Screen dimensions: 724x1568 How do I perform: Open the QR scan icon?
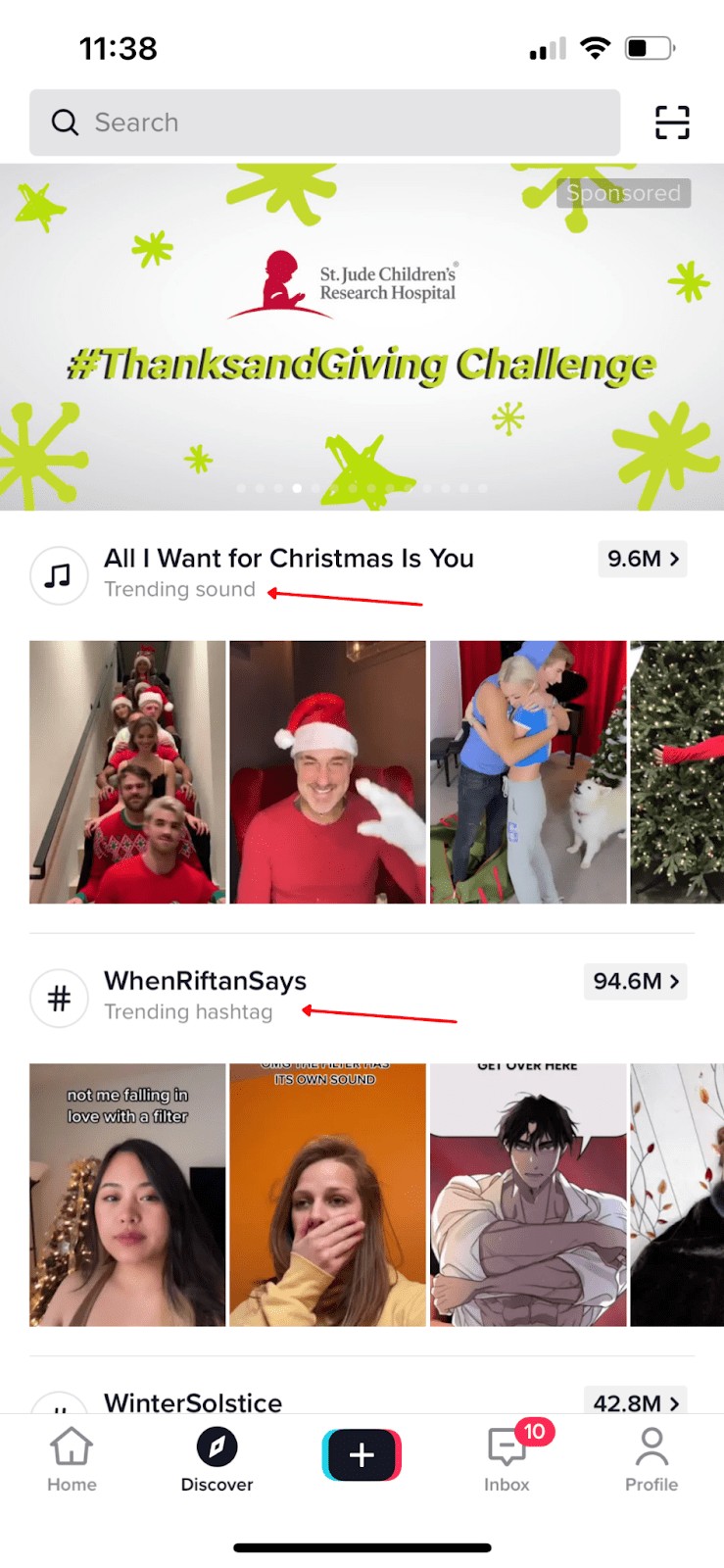pos(672,122)
